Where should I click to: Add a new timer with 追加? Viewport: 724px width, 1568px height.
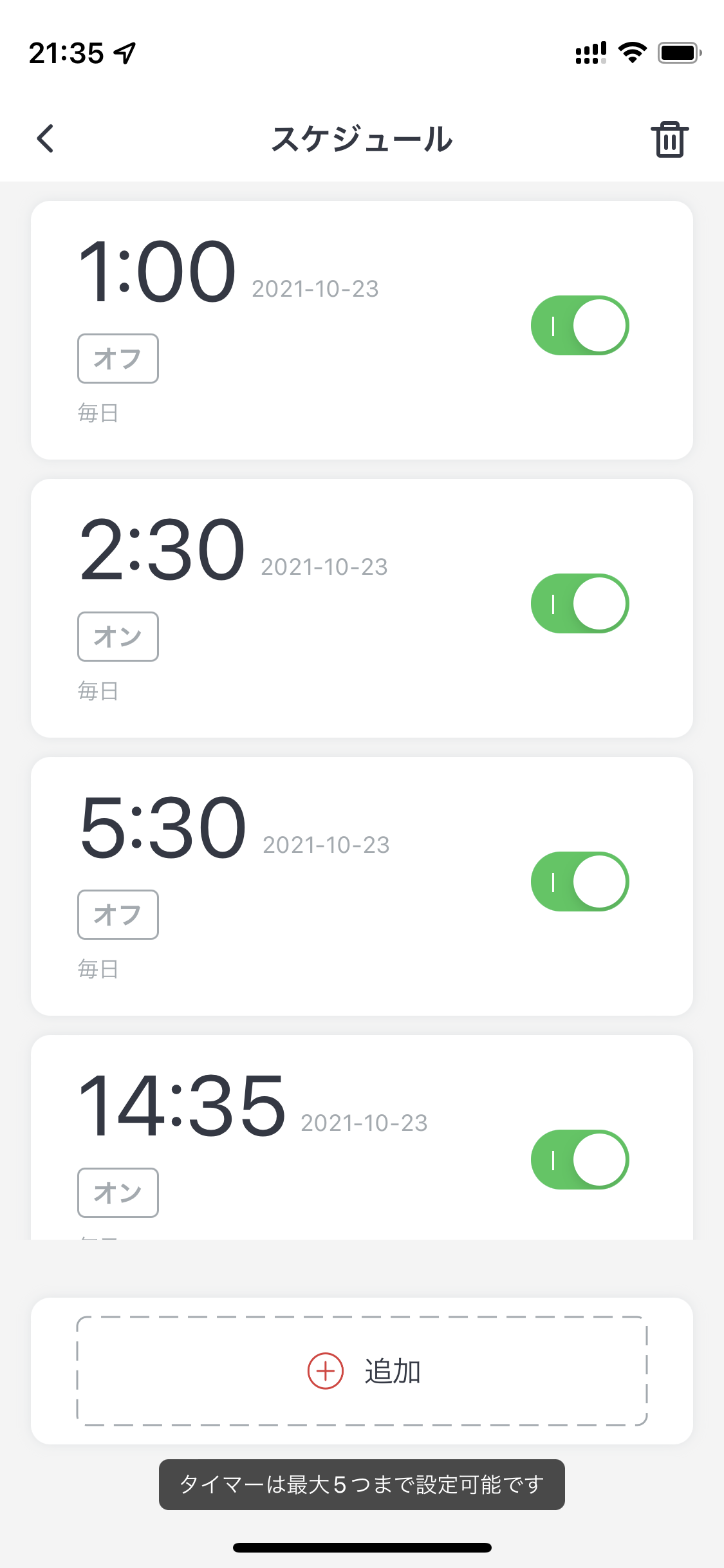[x=362, y=1371]
